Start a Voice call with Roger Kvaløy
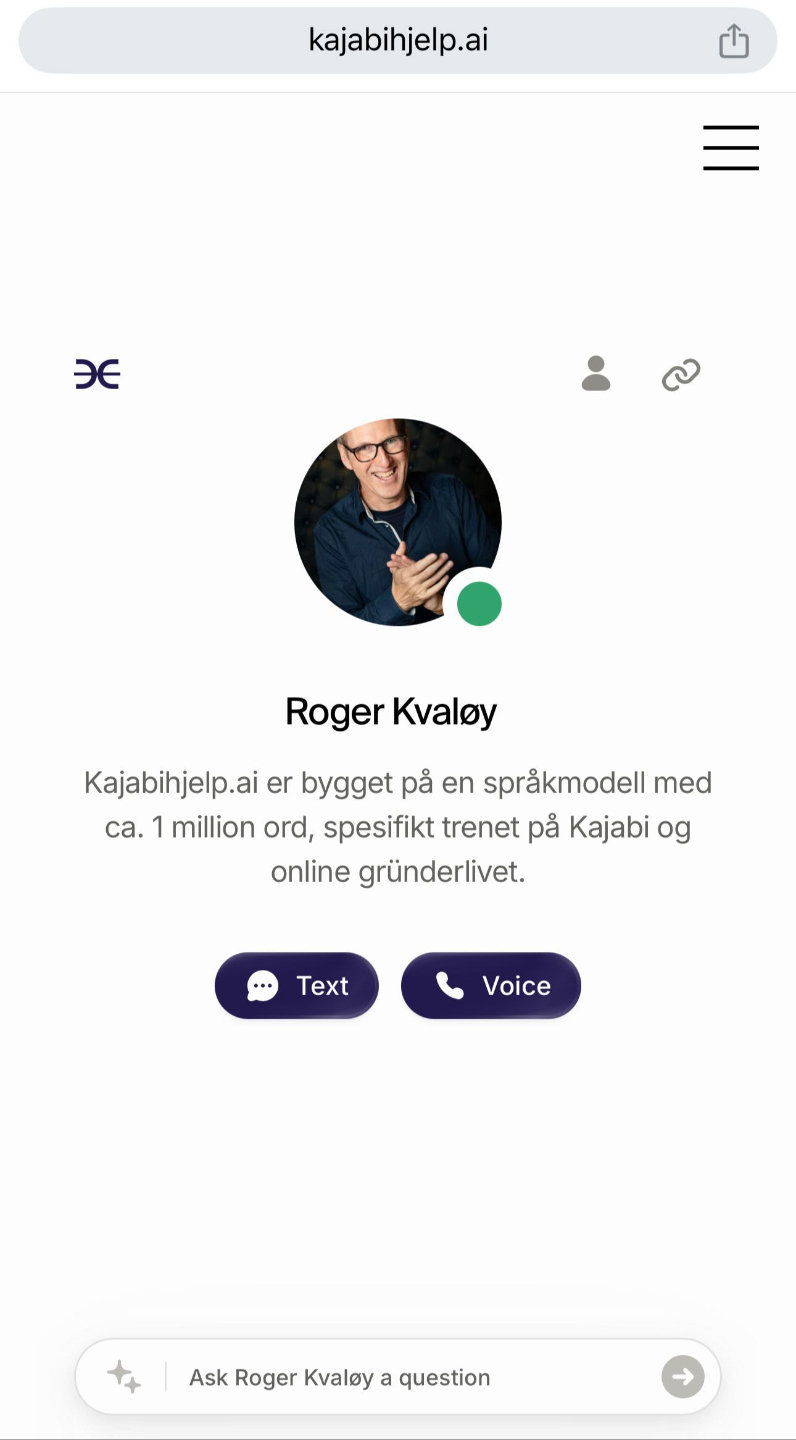 491,986
